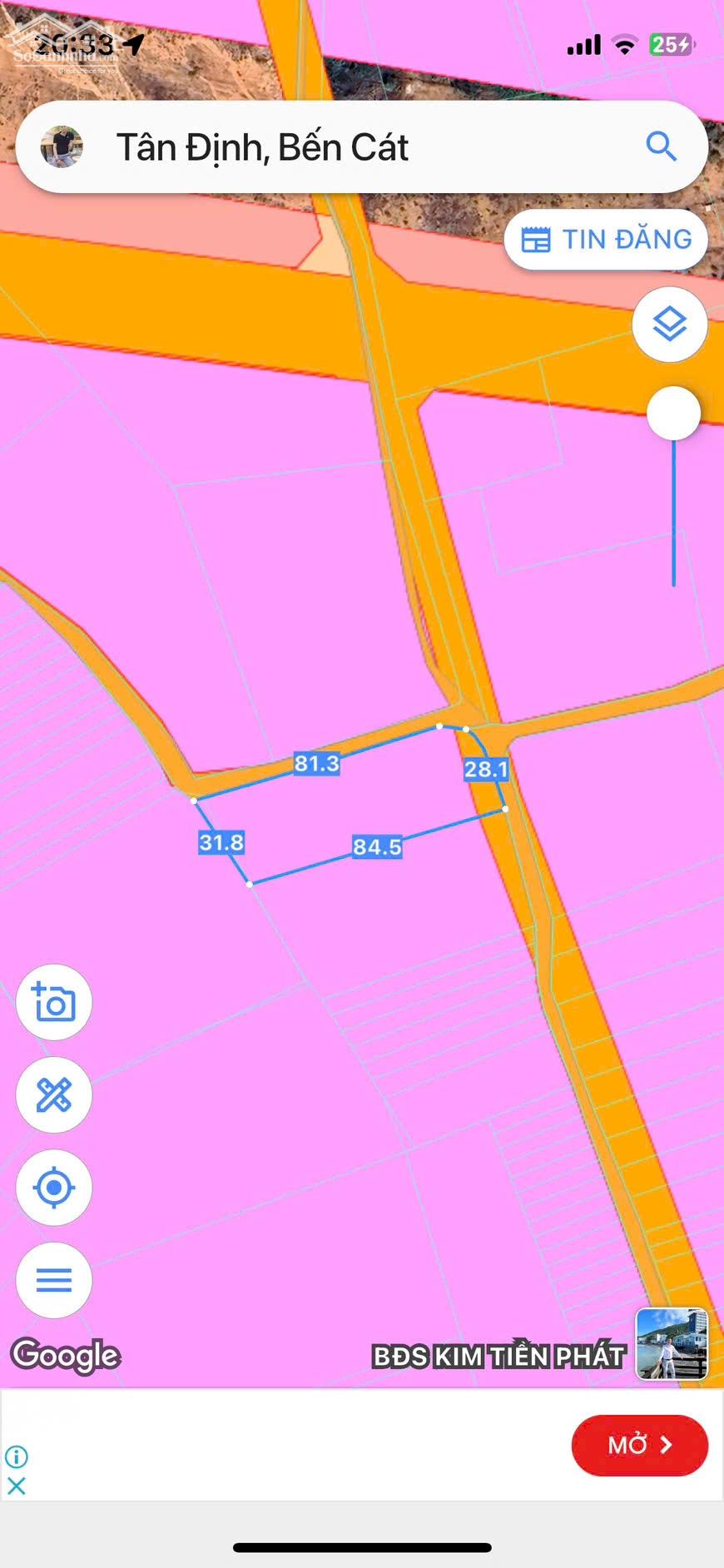Open the ad info icon
The height and width of the screenshot is (1568, 724).
(x=17, y=1456)
